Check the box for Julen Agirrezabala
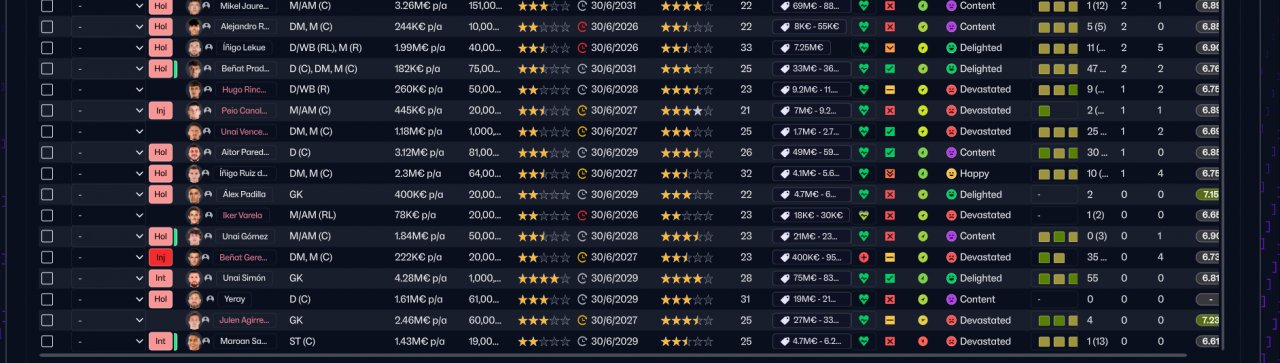This screenshot has height=363, width=1280. [x=47, y=321]
